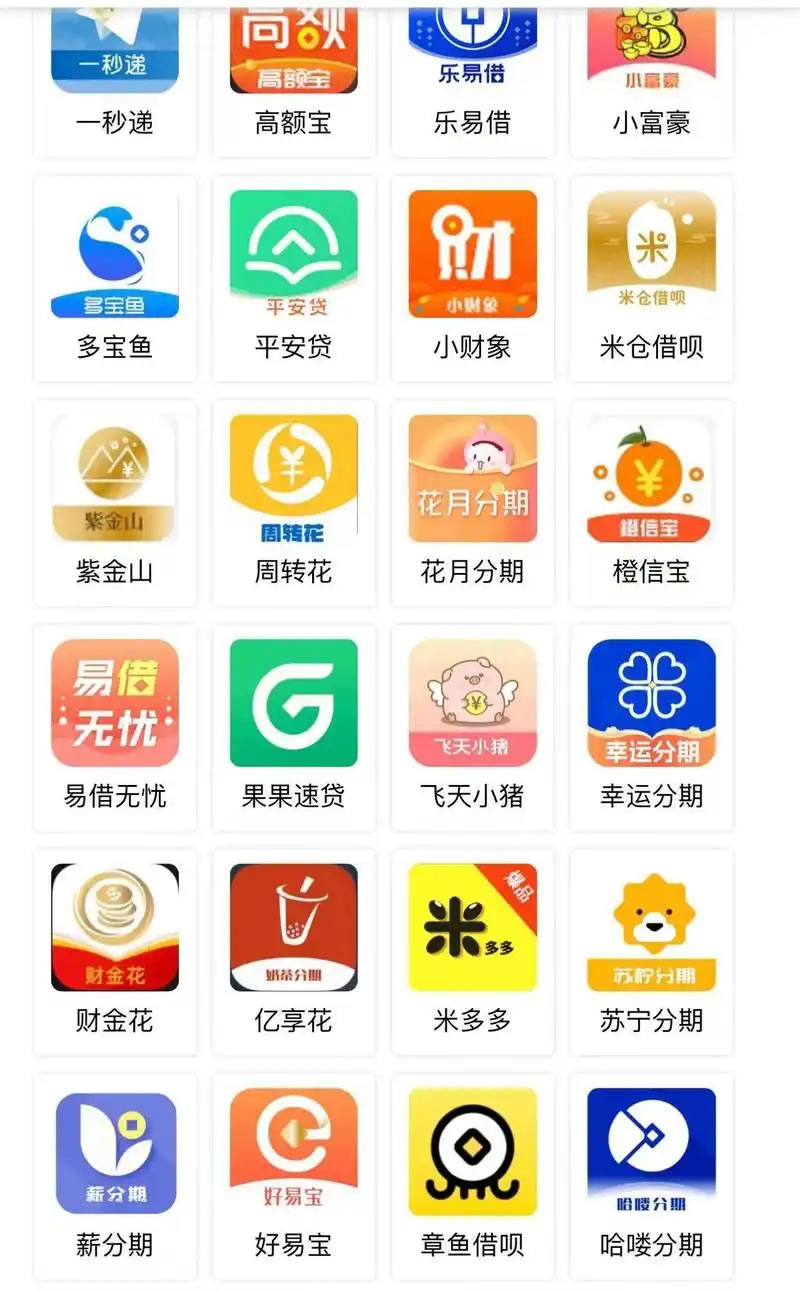Tap the 花月分期 tile
This screenshot has width=800, height=1291.
click(x=473, y=479)
